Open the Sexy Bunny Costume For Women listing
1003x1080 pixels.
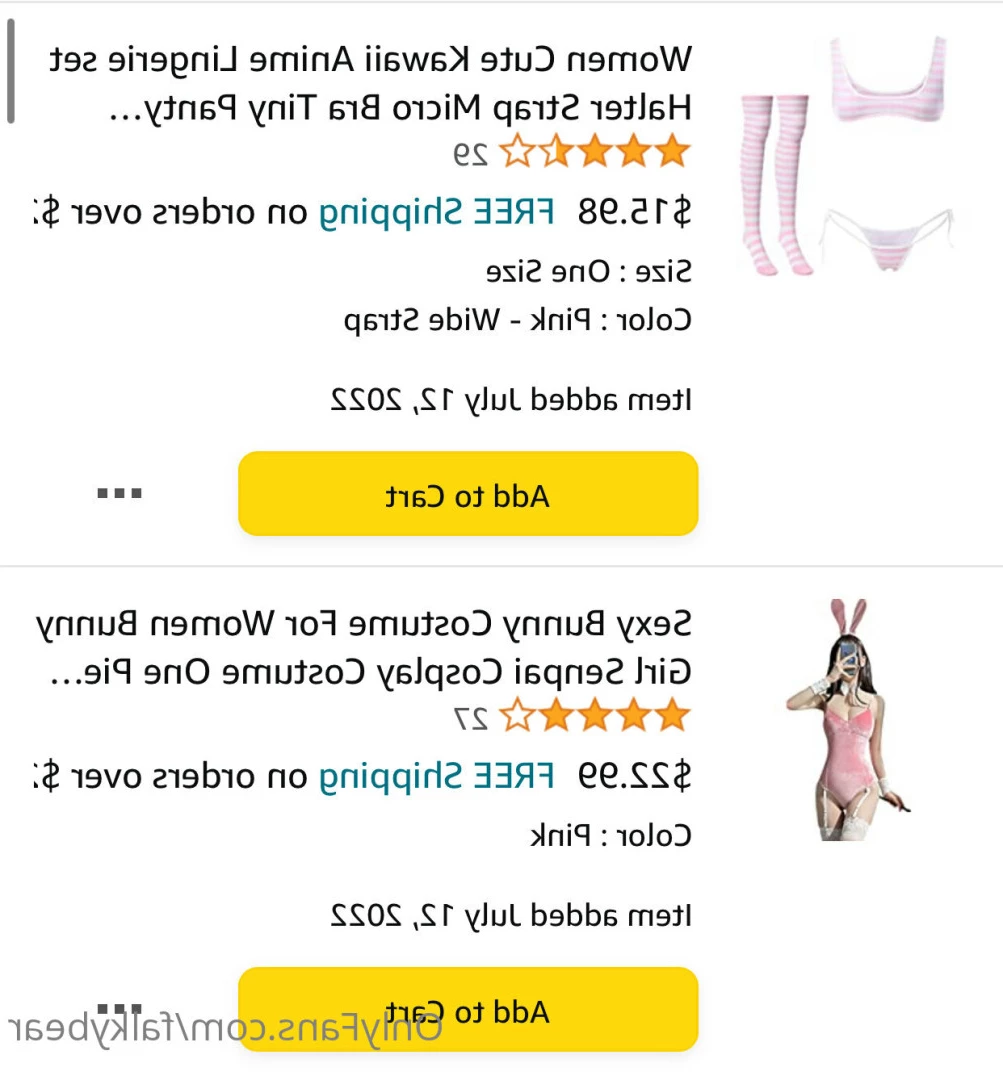pyautogui.click(x=365, y=646)
